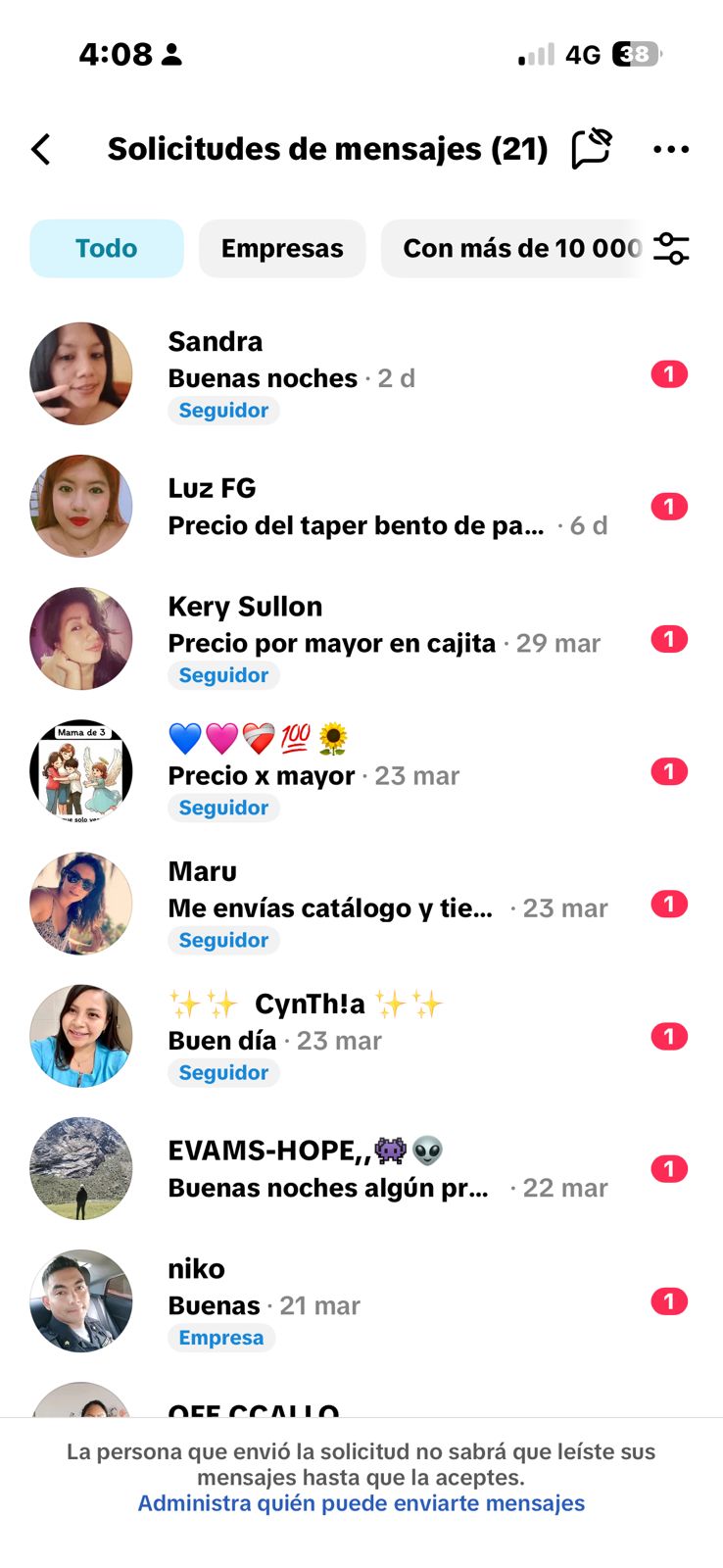The height and width of the screenshot is (1568, 723).
Task: Open the filter settings sliders icon
Action: [x=671, y=249]
